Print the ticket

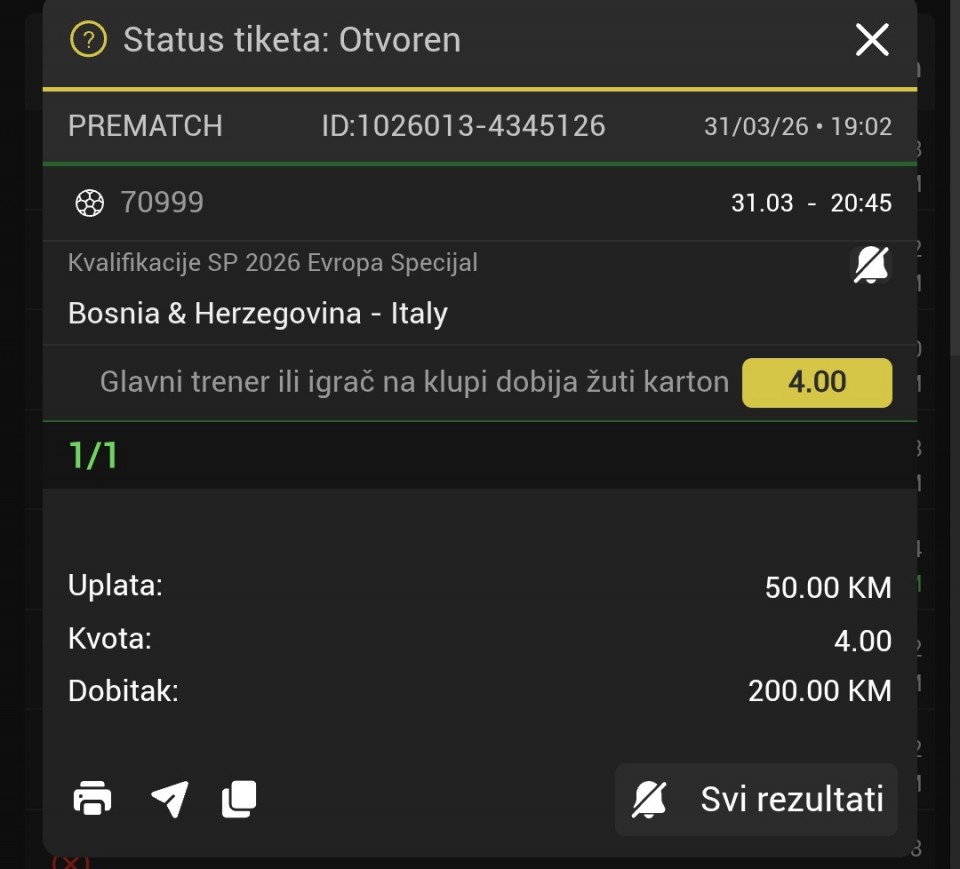tap(92, 799)
